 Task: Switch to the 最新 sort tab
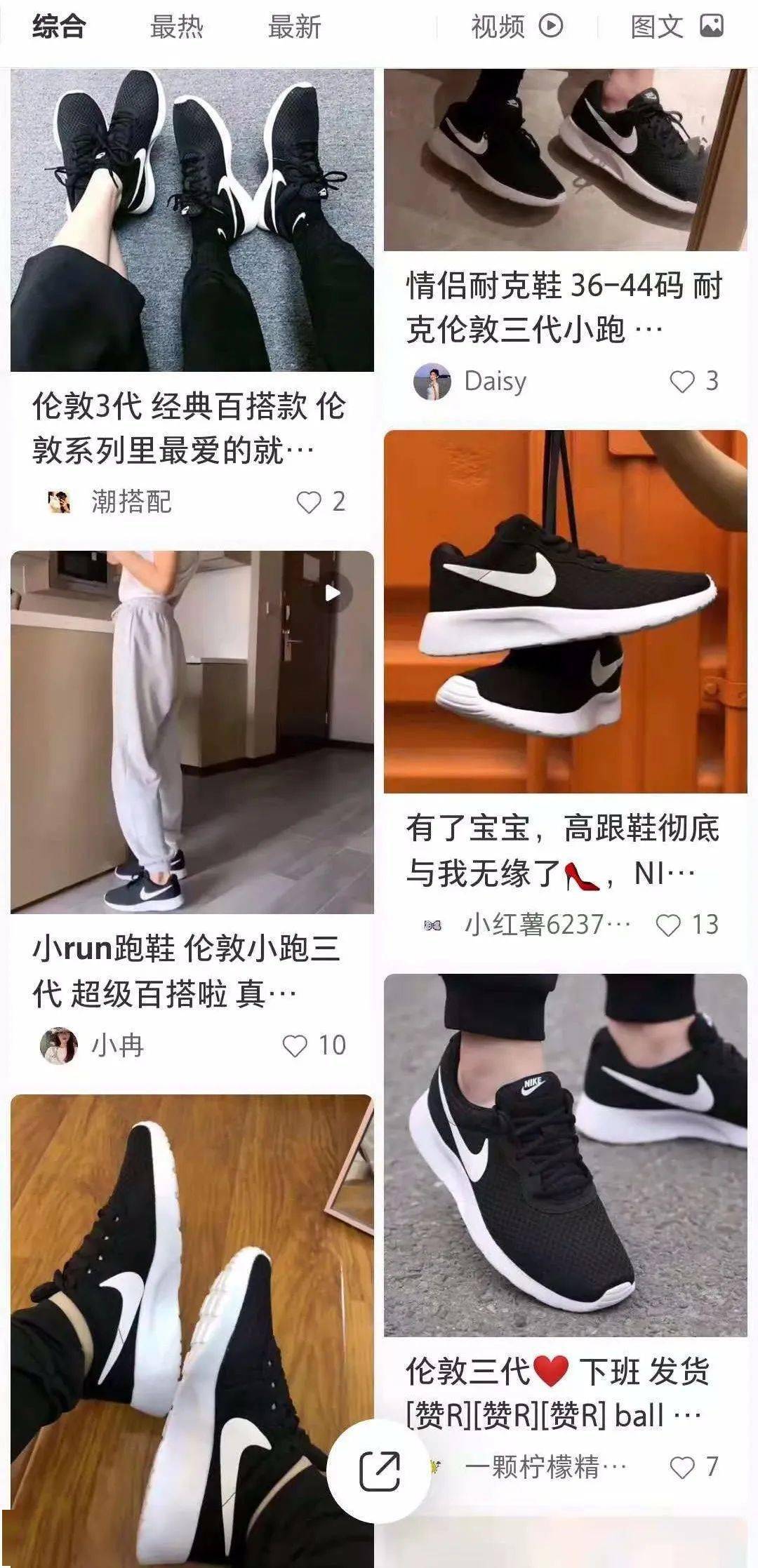[294, 27]
